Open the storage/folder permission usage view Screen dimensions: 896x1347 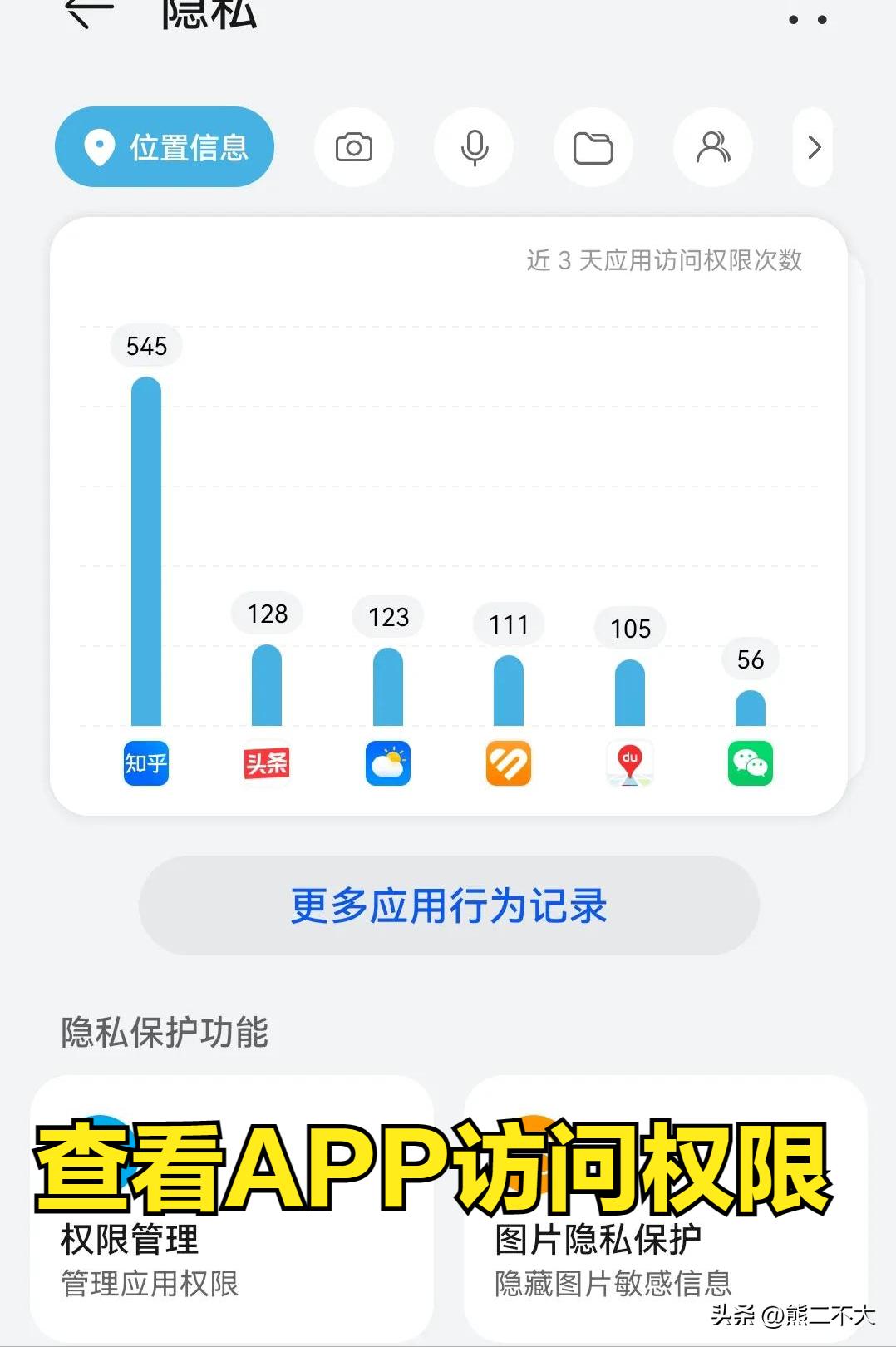[593, 146]
